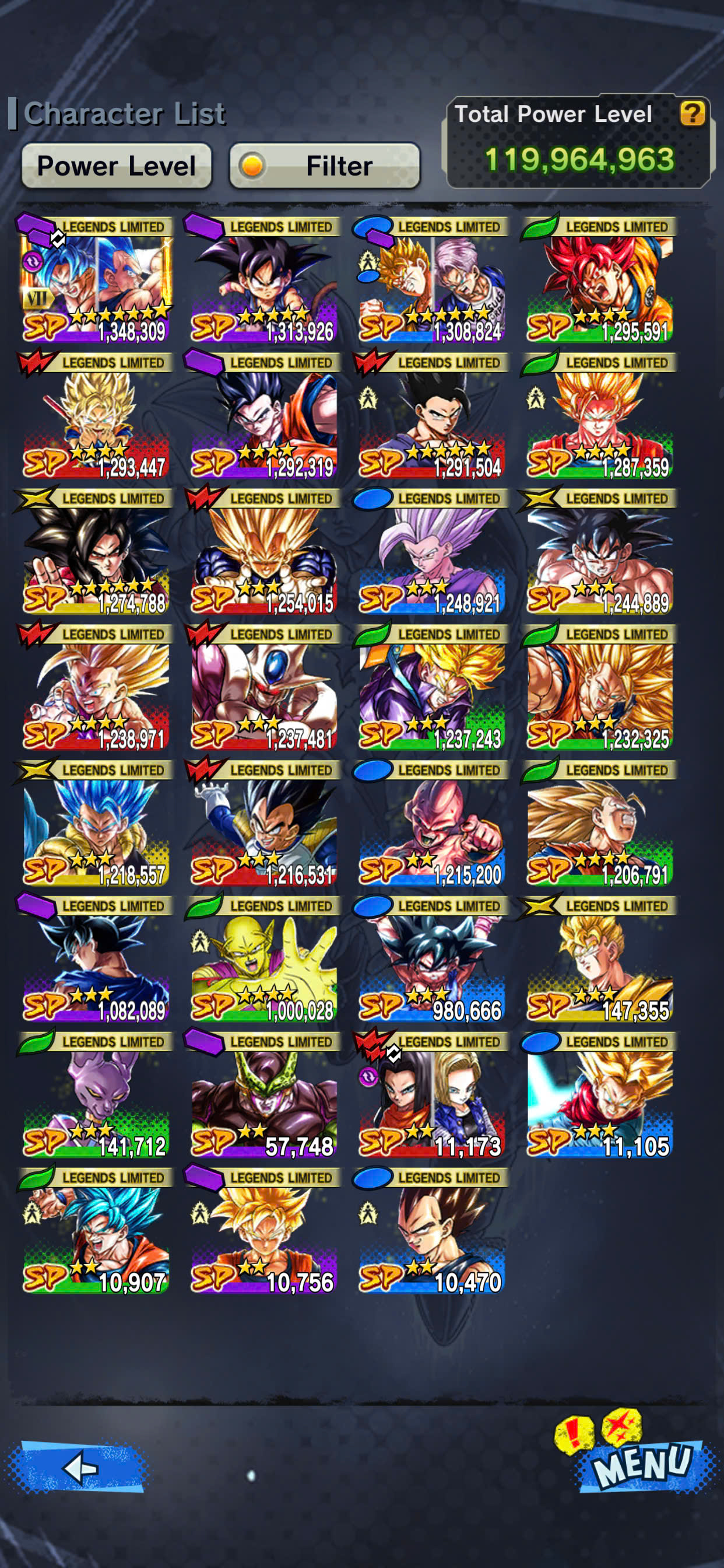
Task: Select the character with power 57,748
Action: [263, 1094]
